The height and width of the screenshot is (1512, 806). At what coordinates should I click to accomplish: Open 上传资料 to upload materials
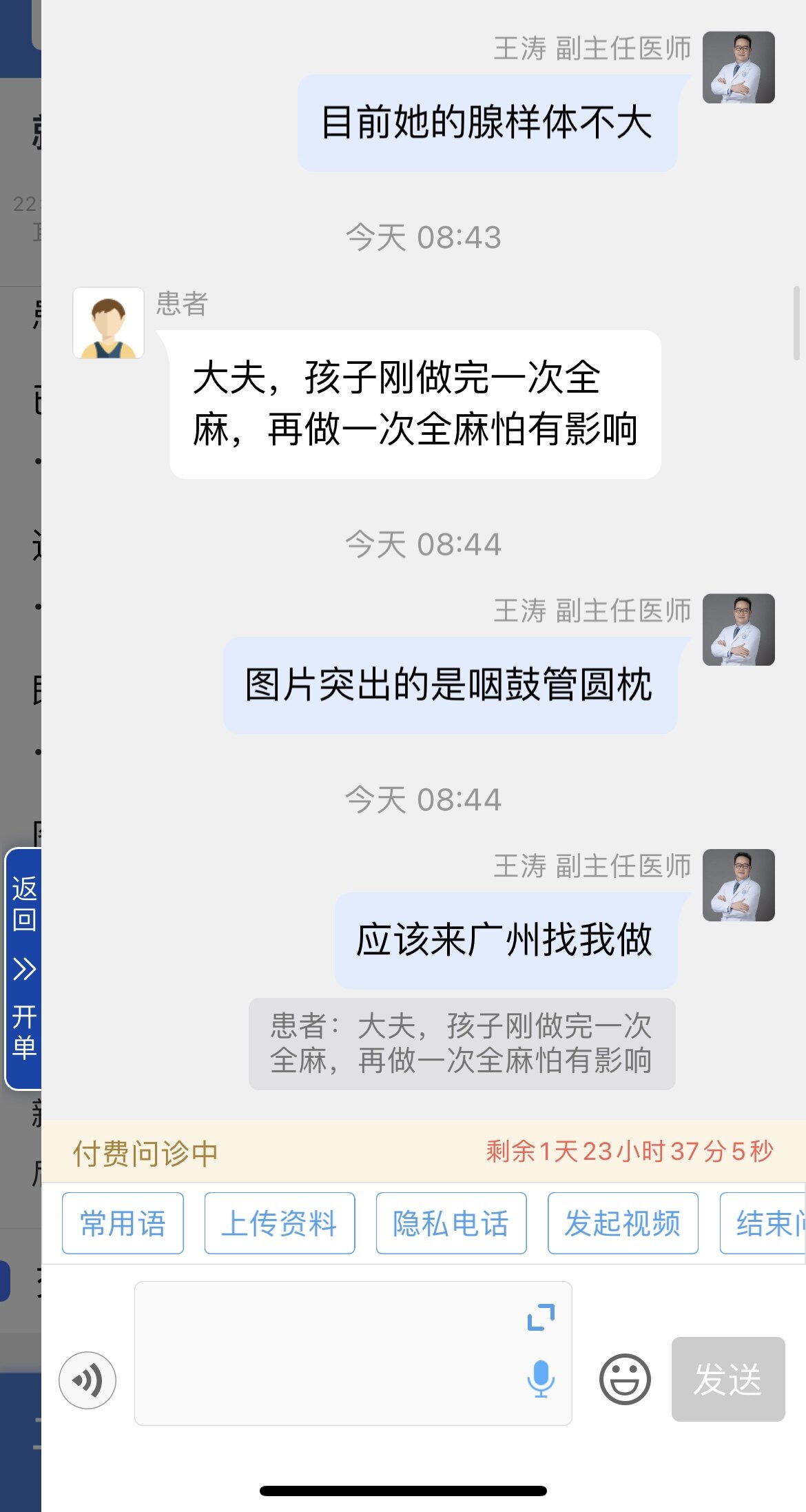click(x=279, y=1223)
